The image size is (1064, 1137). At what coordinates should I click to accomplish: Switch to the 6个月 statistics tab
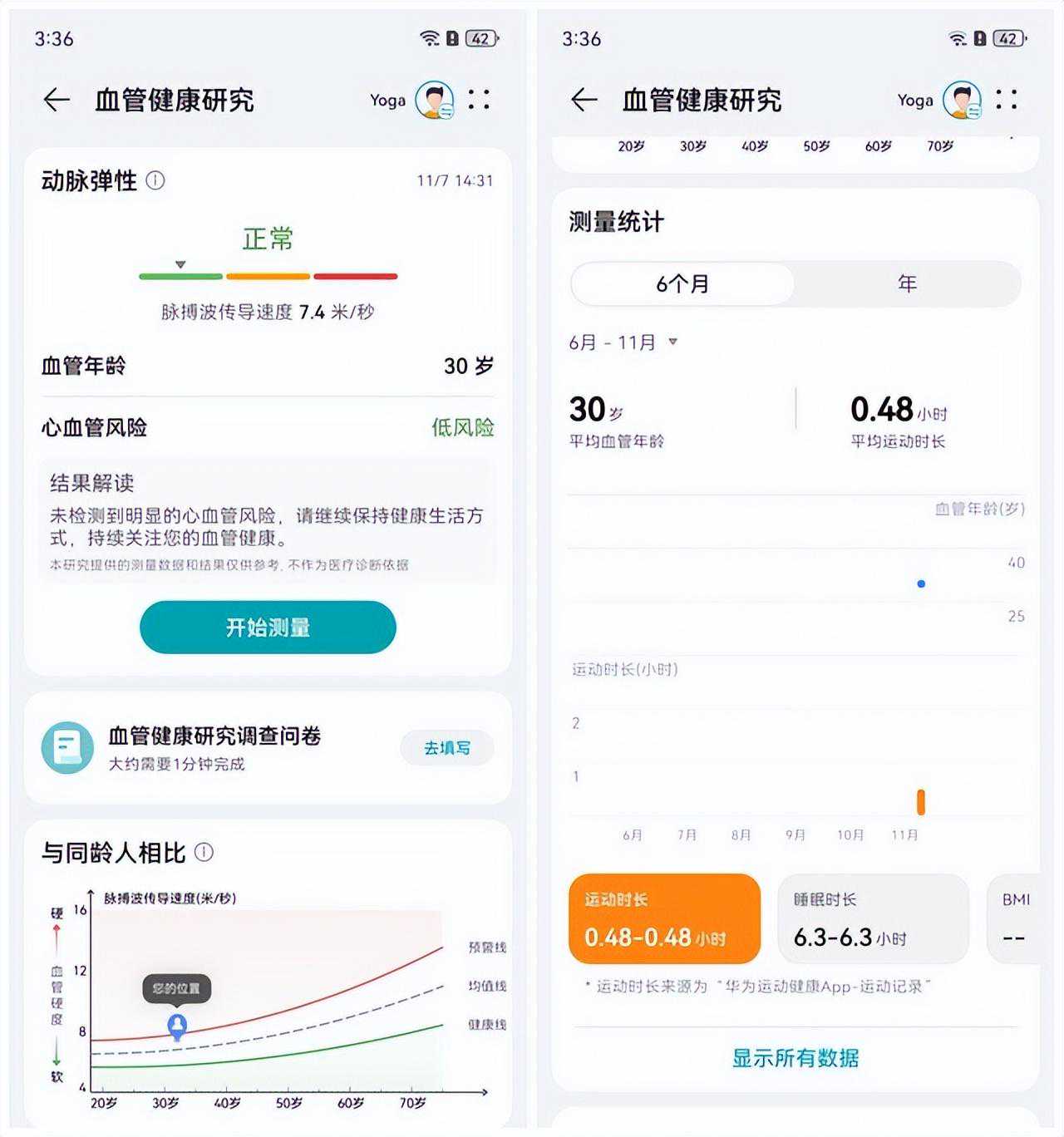pyautogui.click(x=682, y=283)
